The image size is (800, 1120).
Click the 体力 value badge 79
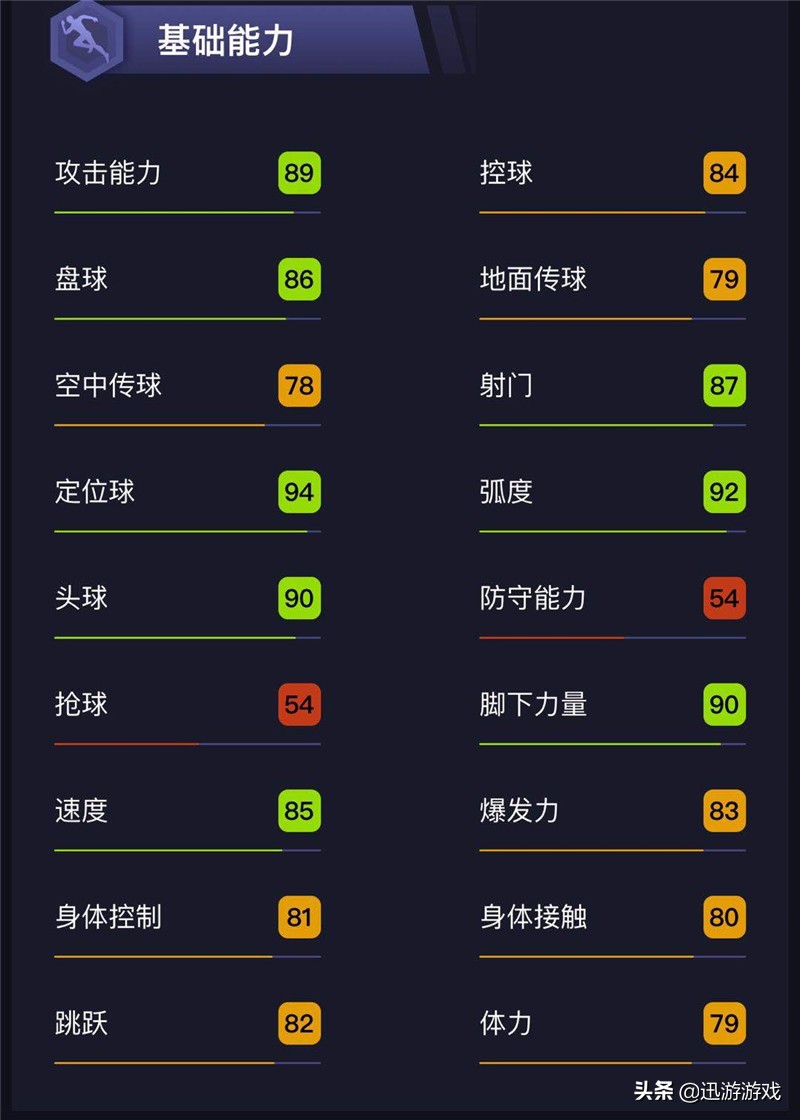(x=724, y=1024)
